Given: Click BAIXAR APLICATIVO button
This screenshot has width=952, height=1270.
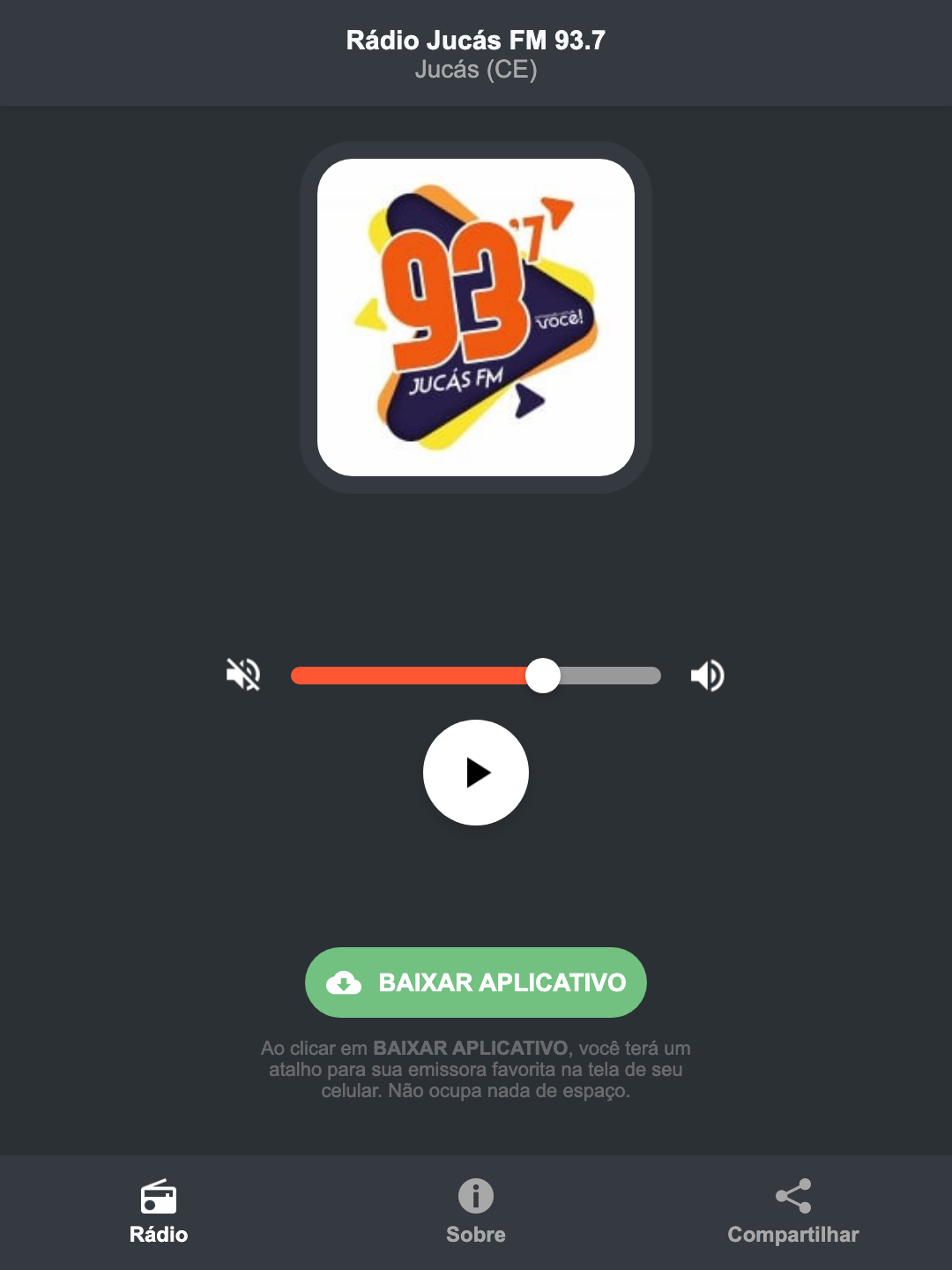Looking at the screenshot, I should click(475, 982).
